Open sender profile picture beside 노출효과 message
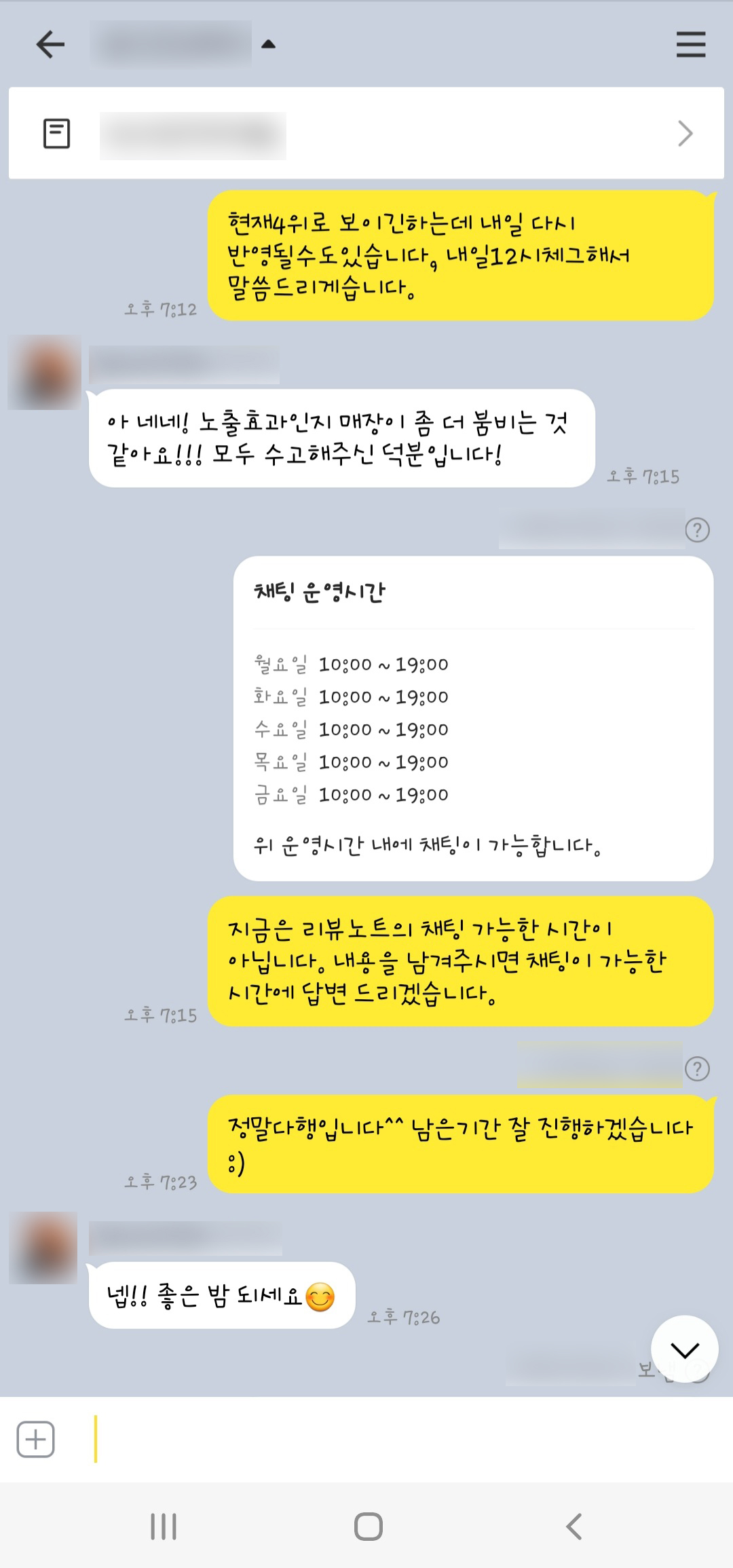Image resolution: width=733 pixels, height=1568 pixels. click(45, 372)
